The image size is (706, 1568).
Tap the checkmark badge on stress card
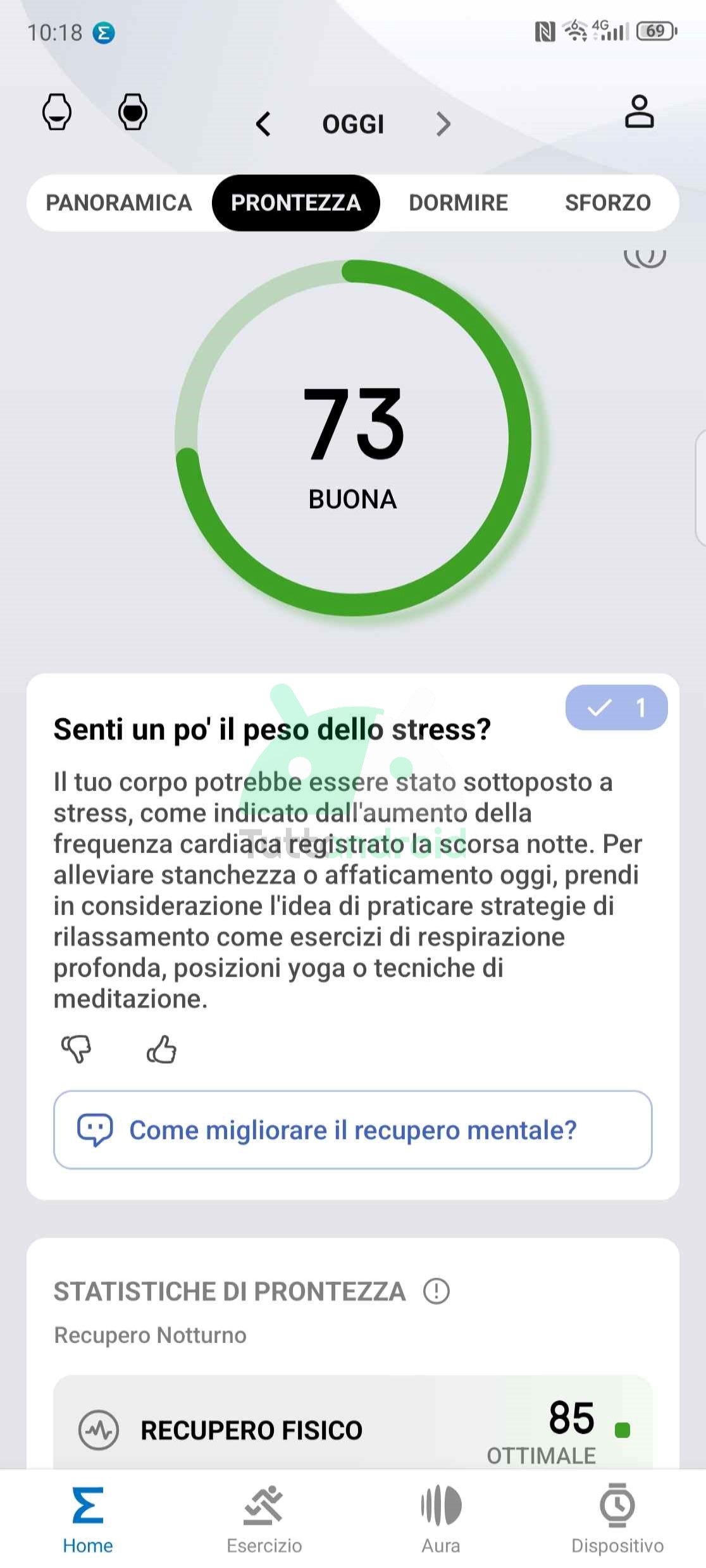(616, 707)
